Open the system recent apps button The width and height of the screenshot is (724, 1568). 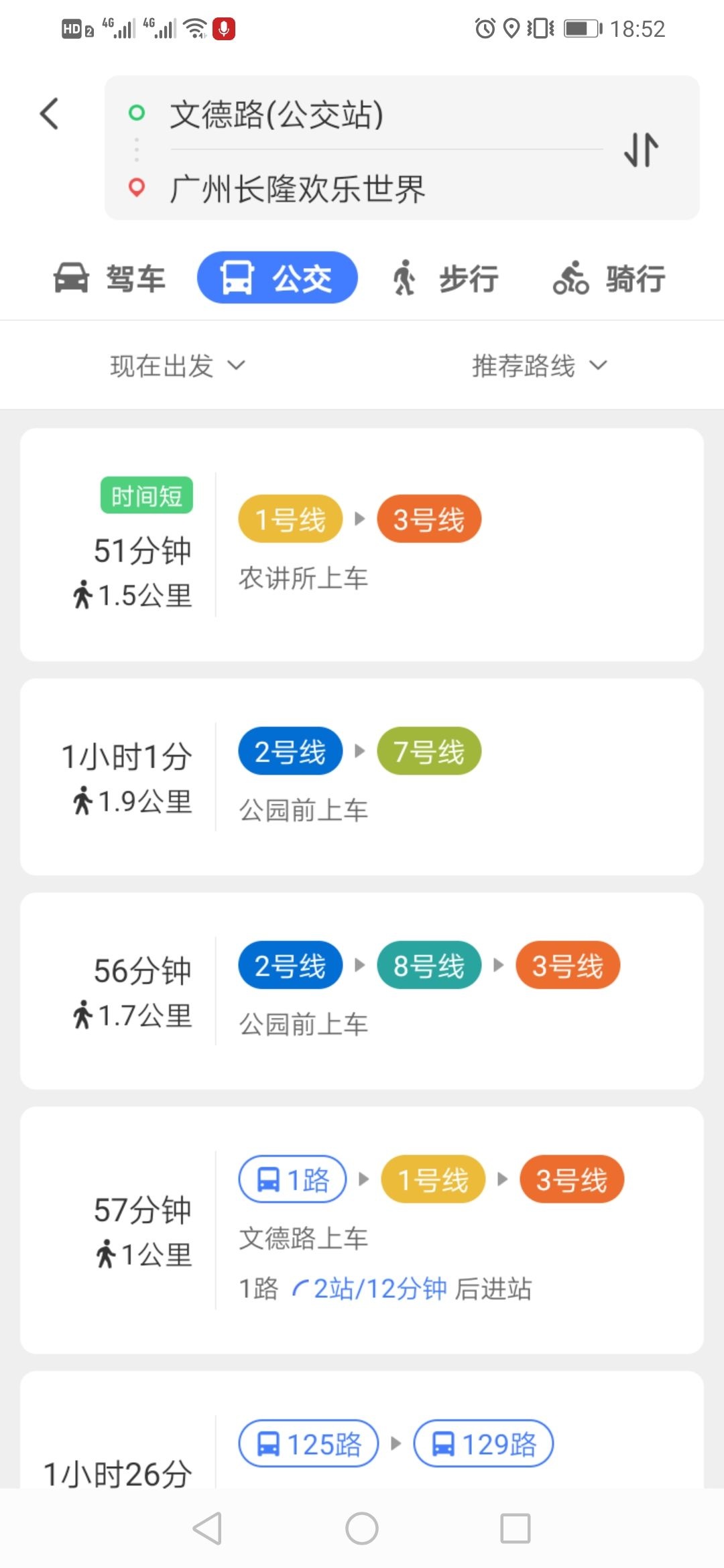point(516,1528)
